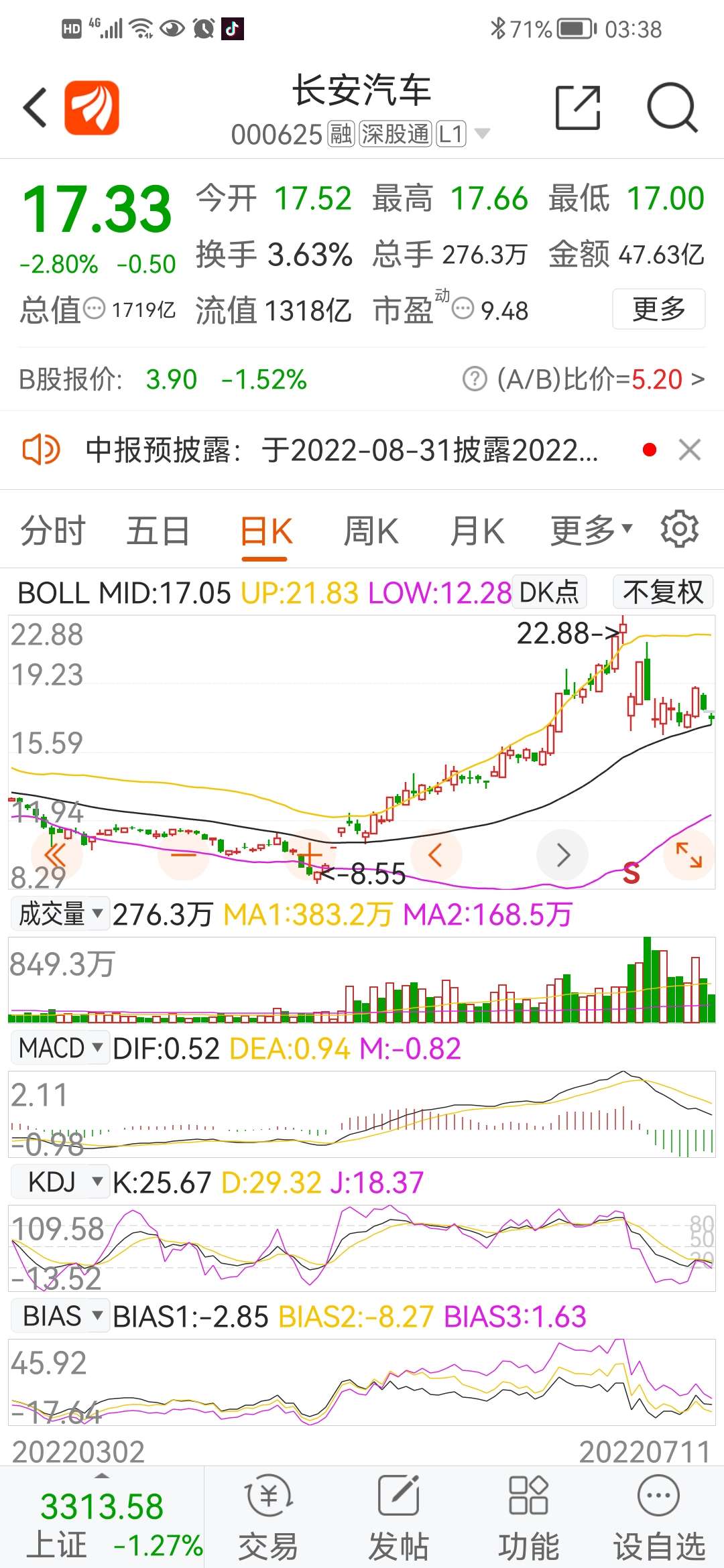
Task: Expand the chart to full screen
Action: pyautogui.click(x=688, y=855)
